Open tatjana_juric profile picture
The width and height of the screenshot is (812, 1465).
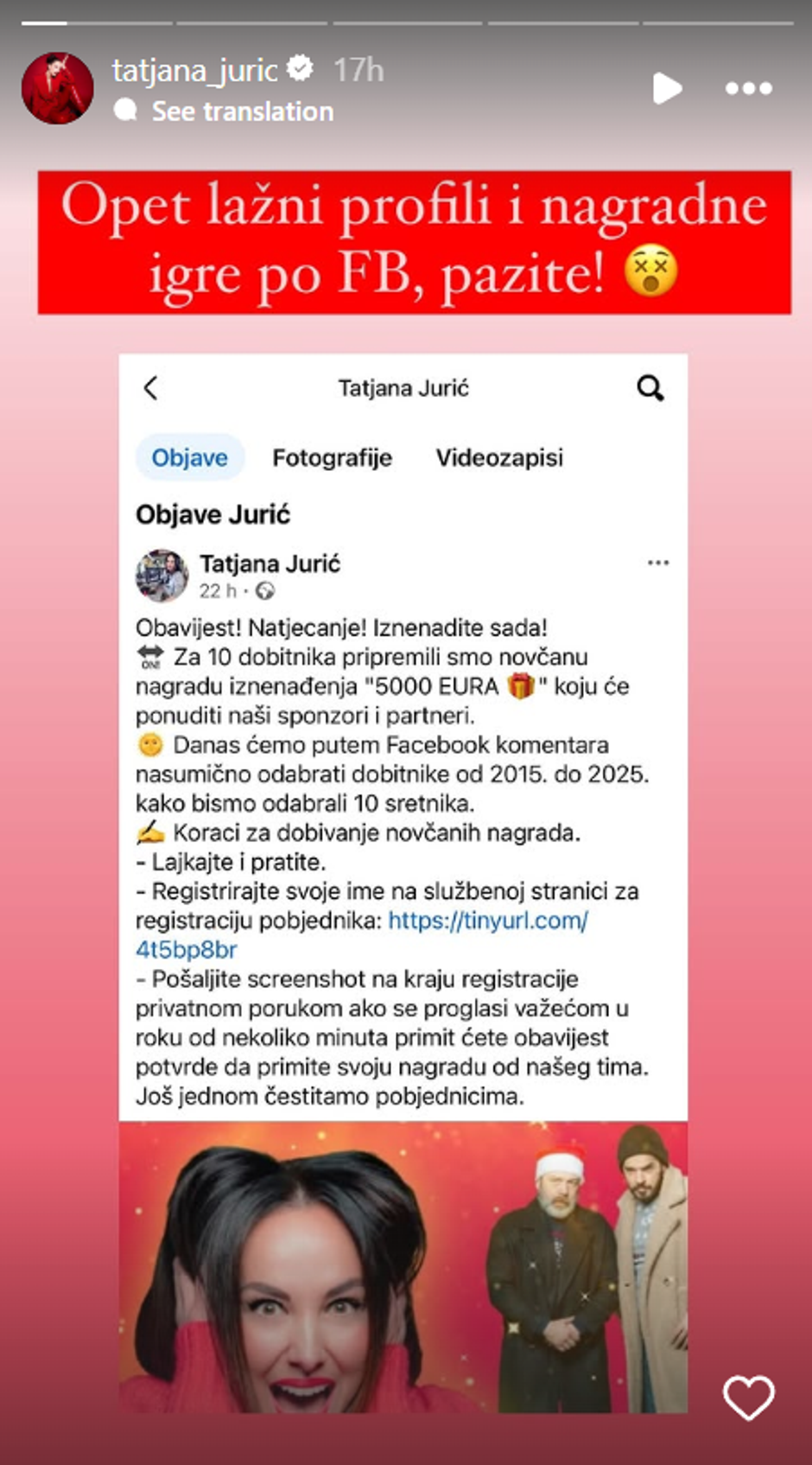pyautogui.click(x=57, y=88)
